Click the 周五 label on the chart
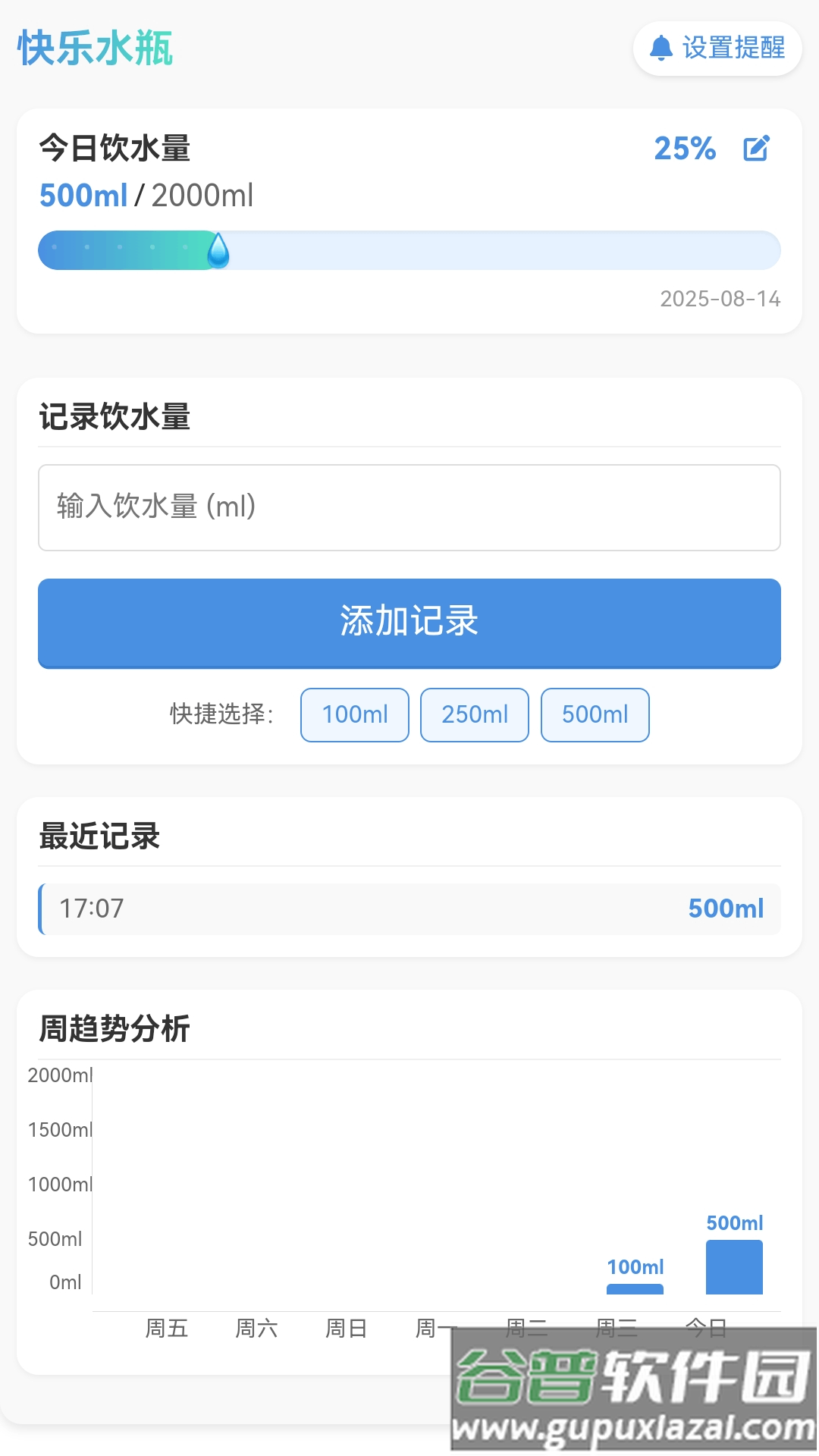Viewport: 819px width, 1456px height. [168, 1329]
